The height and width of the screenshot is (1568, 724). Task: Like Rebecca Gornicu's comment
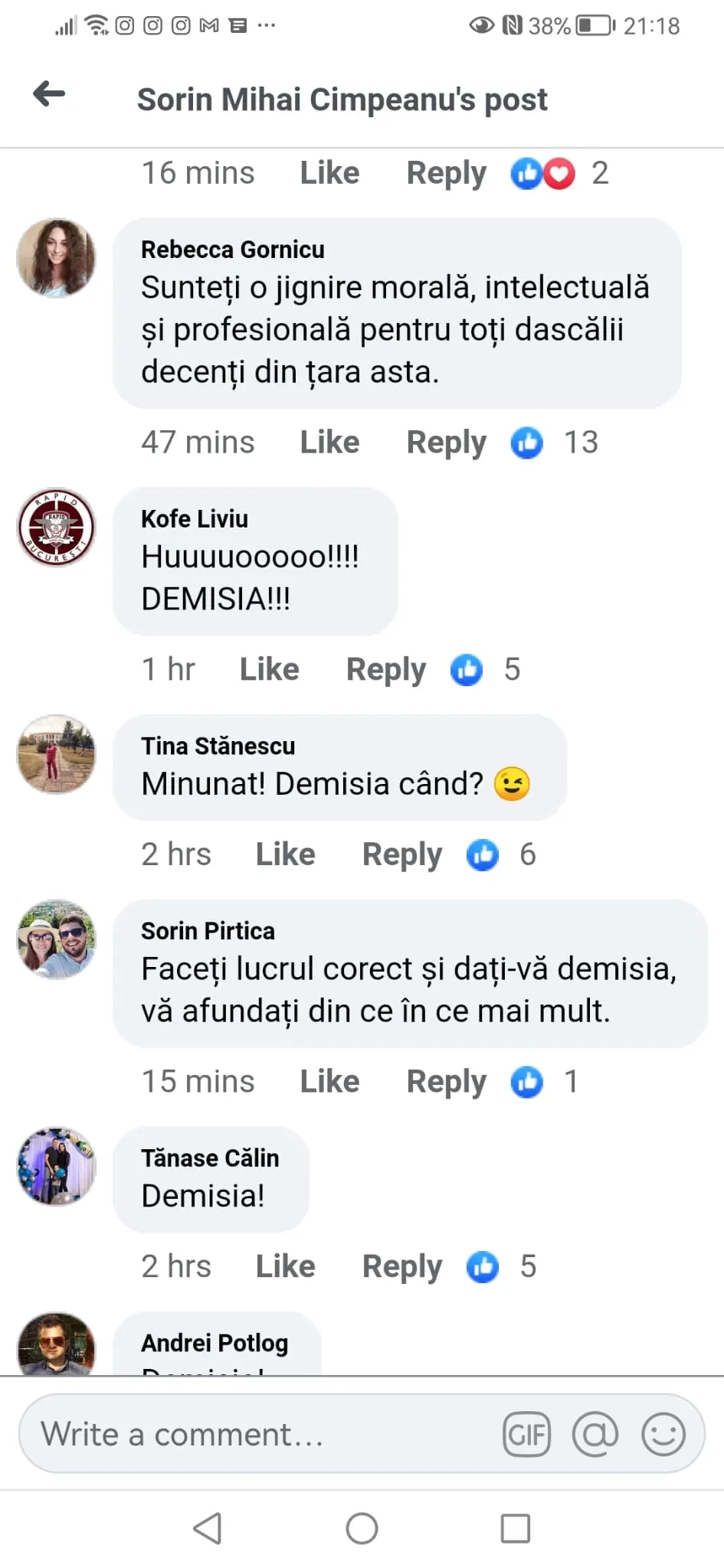coord(329,443)
